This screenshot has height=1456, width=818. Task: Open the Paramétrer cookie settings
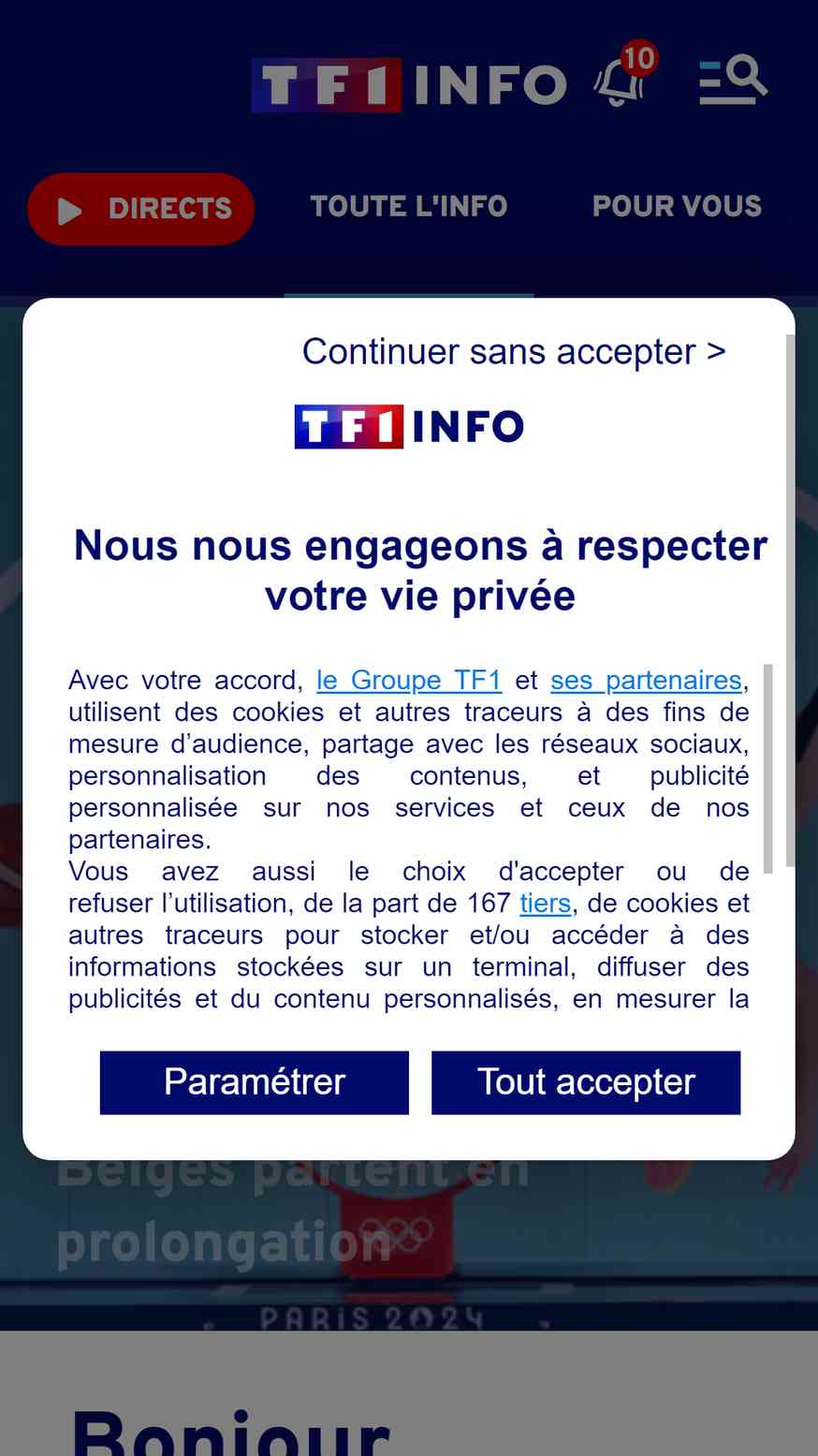pos(255,1082)
